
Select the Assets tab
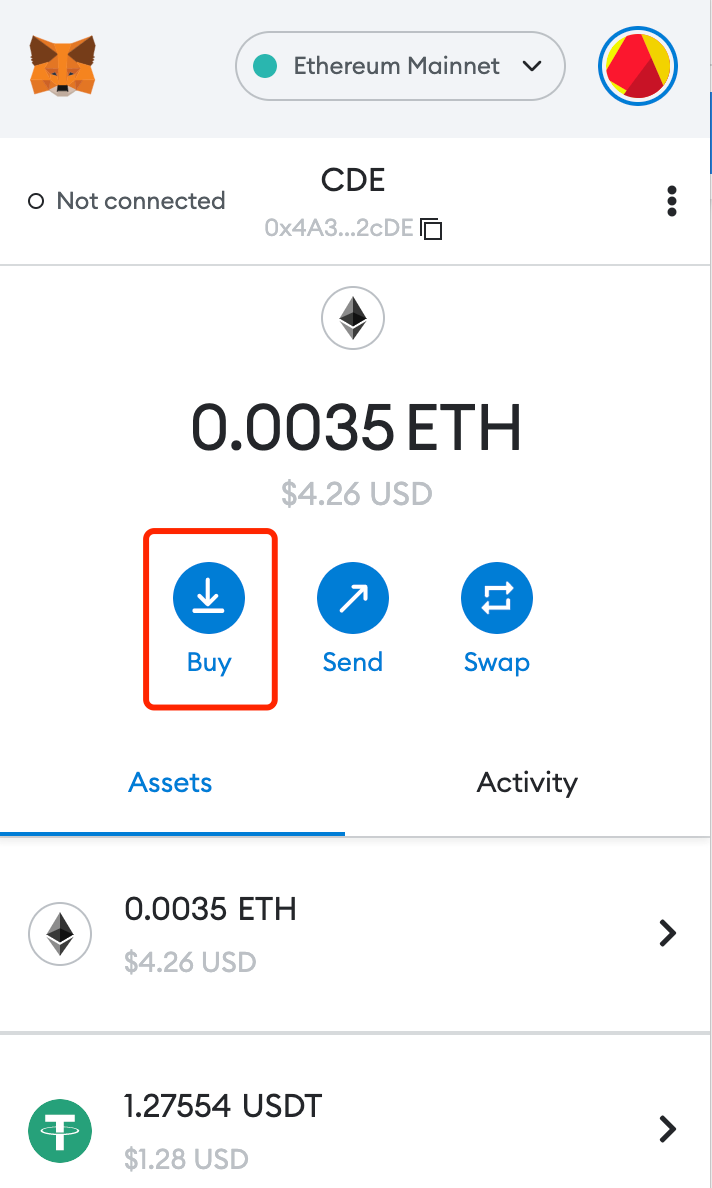(171, 782)
